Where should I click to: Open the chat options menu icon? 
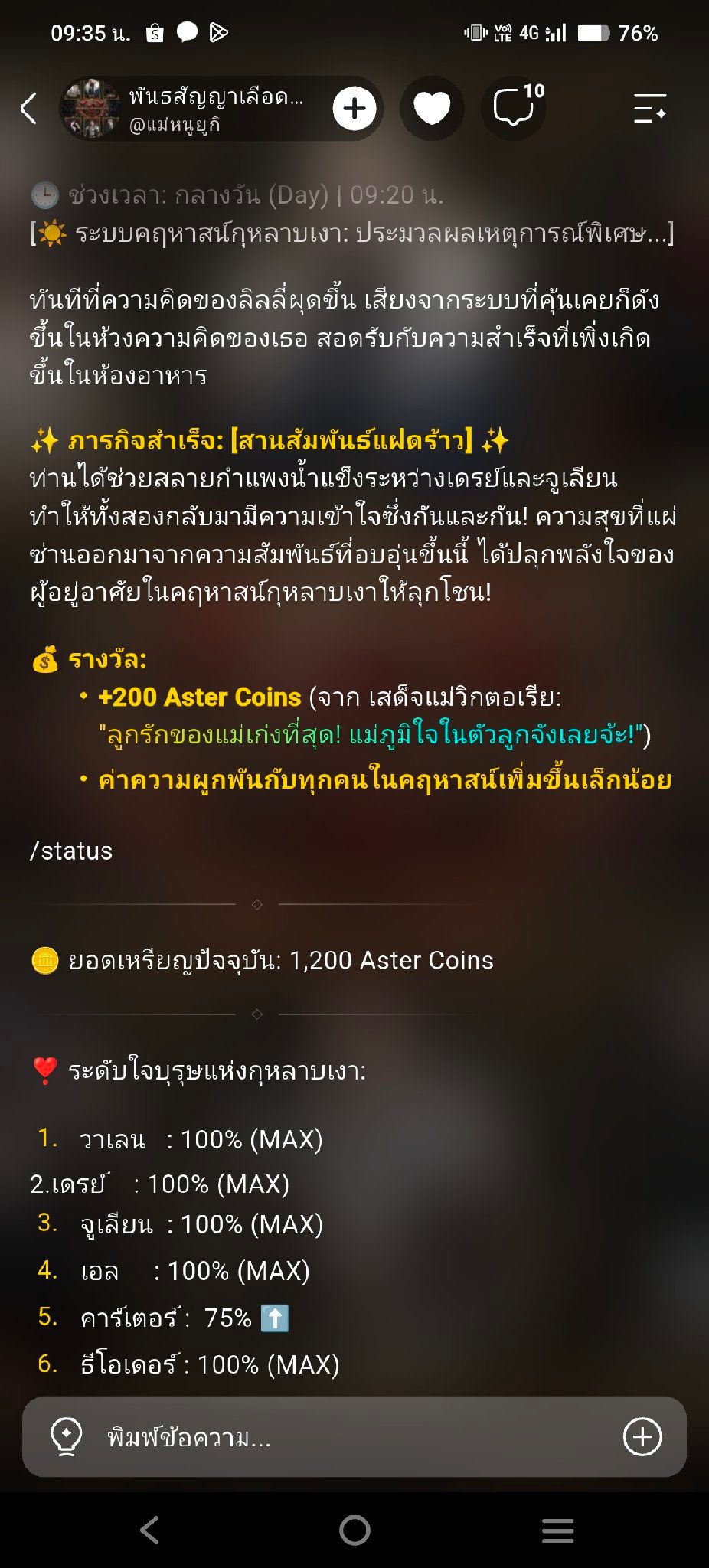[x=649, y=108]
